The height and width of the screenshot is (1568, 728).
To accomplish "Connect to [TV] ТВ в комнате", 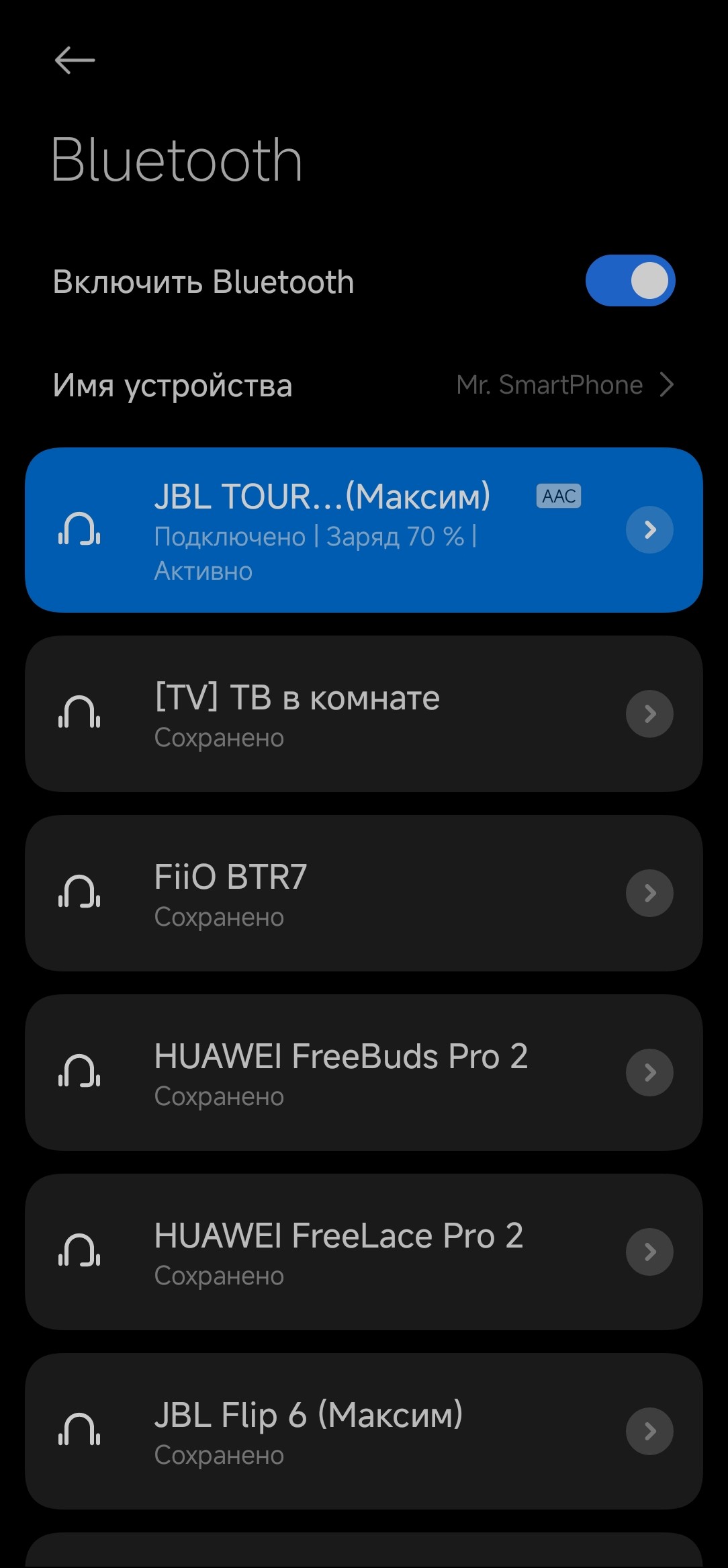I will (x=322, y=714).
